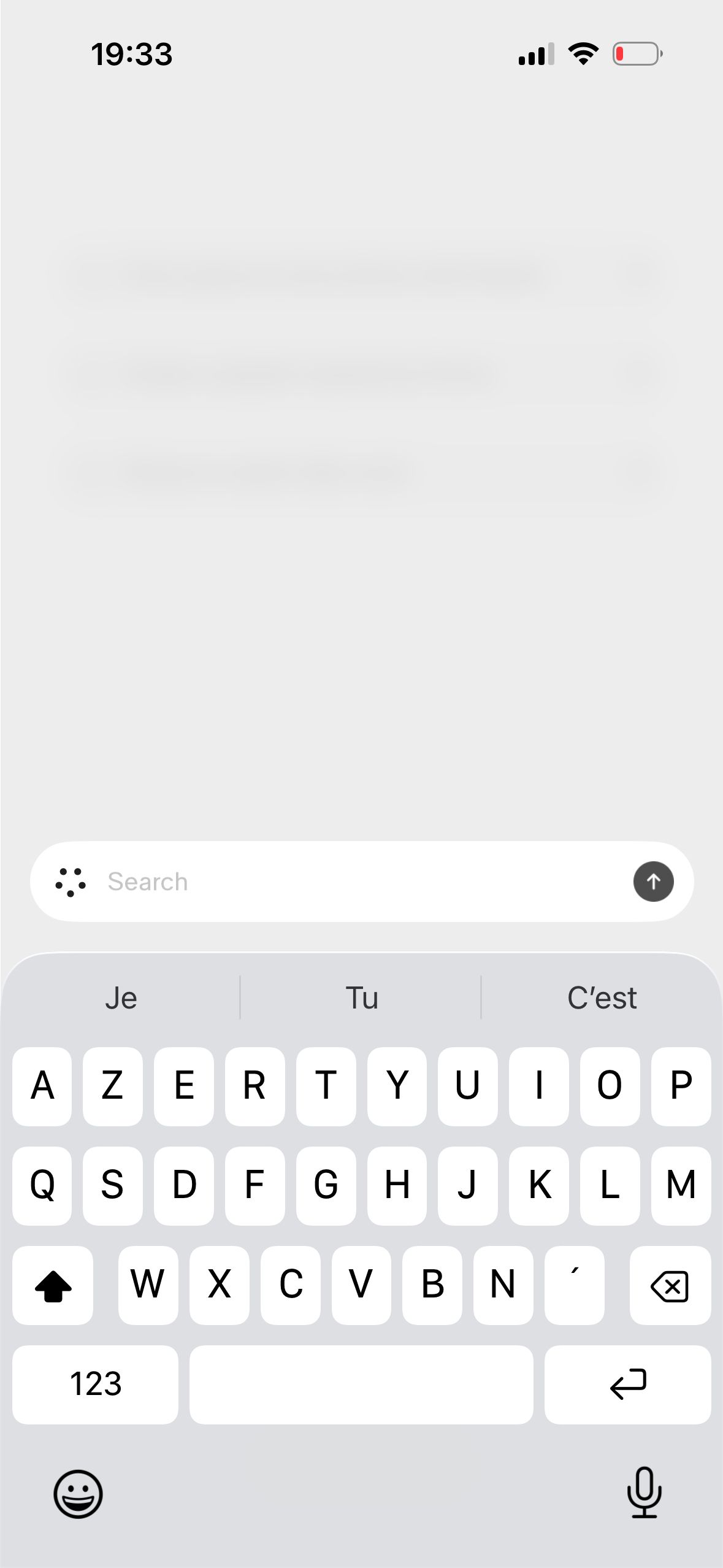Tap the clock to view the time
The width and height of the screenshot is (723, 1568).
point(132,54)
